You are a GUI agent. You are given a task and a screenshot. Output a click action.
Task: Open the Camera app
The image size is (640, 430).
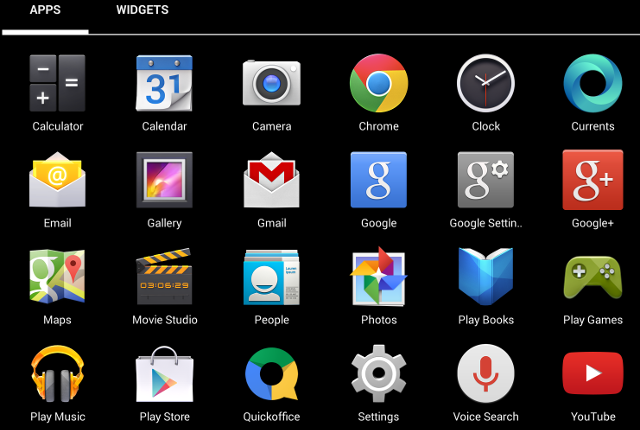pos(271,83)
